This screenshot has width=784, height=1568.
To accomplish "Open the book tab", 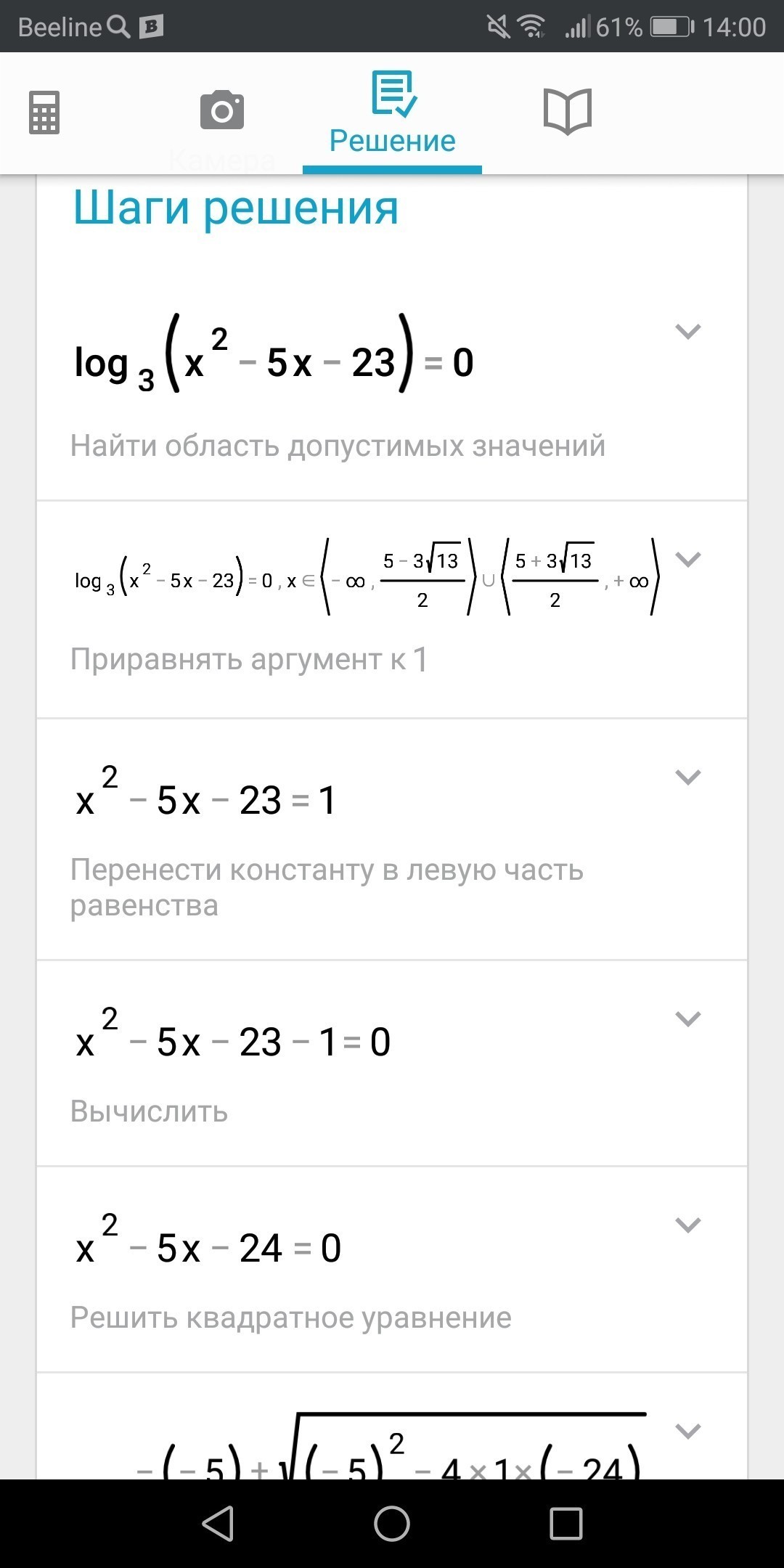I will 568,111.
